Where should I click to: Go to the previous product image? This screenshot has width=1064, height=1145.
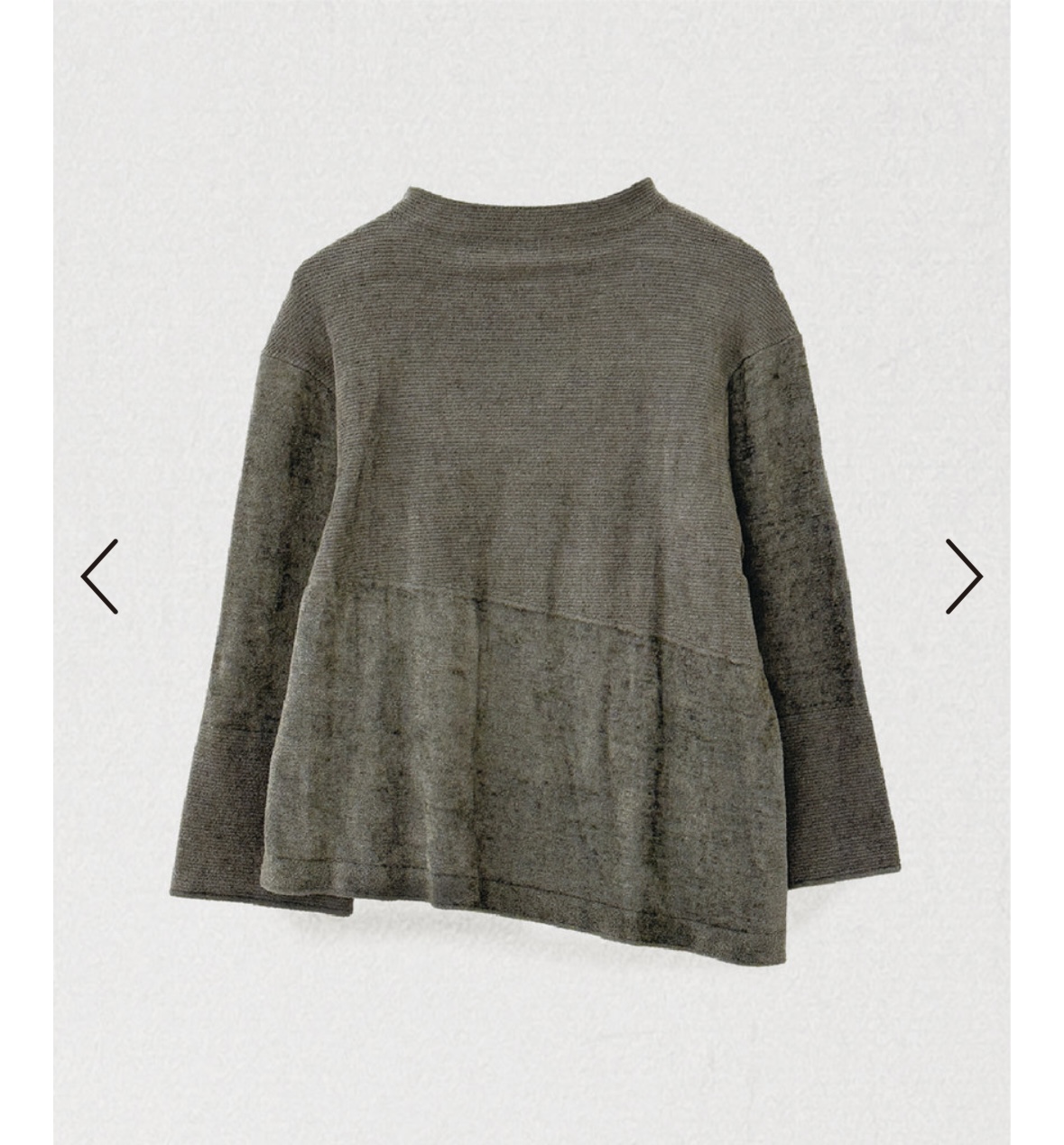(x=99, y=577)
